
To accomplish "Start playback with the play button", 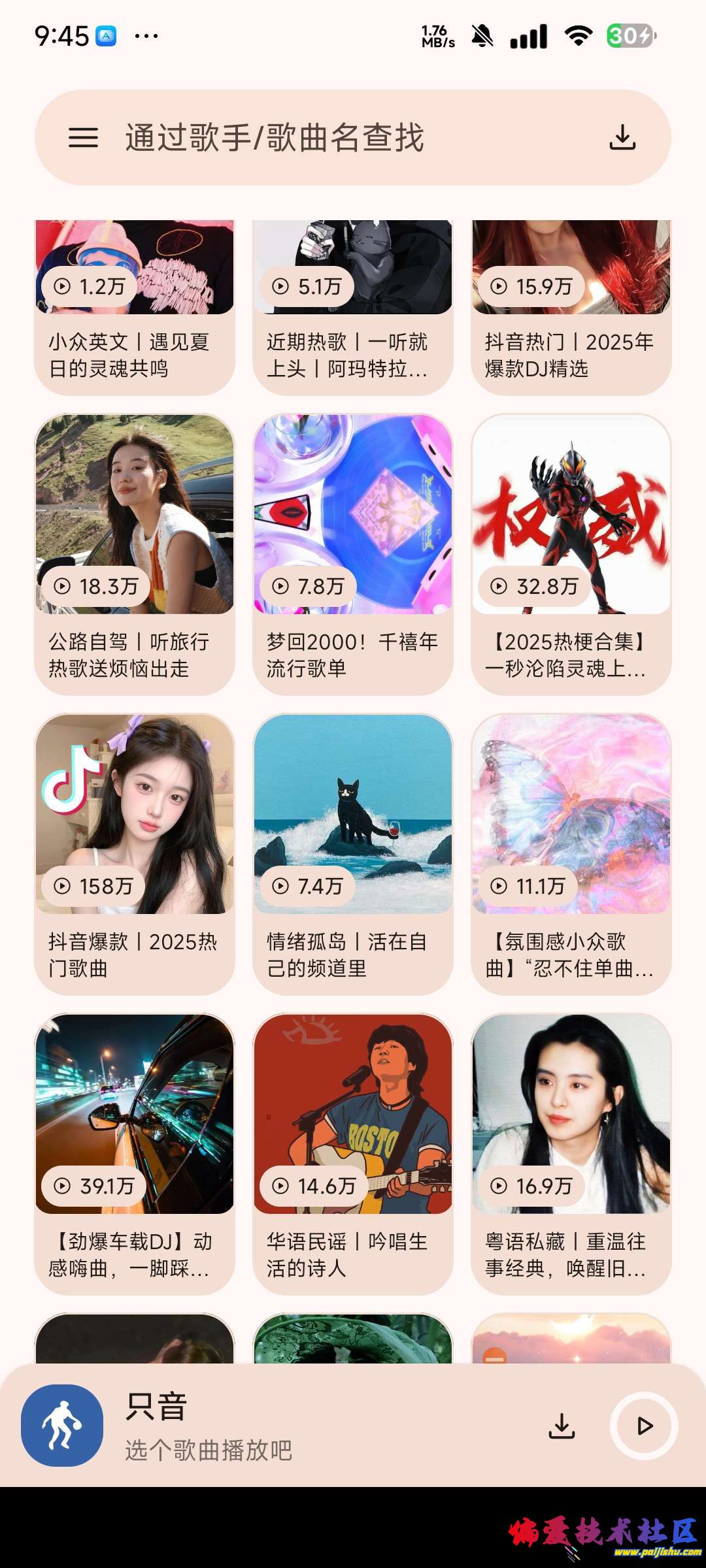I will coord(644,1425).
